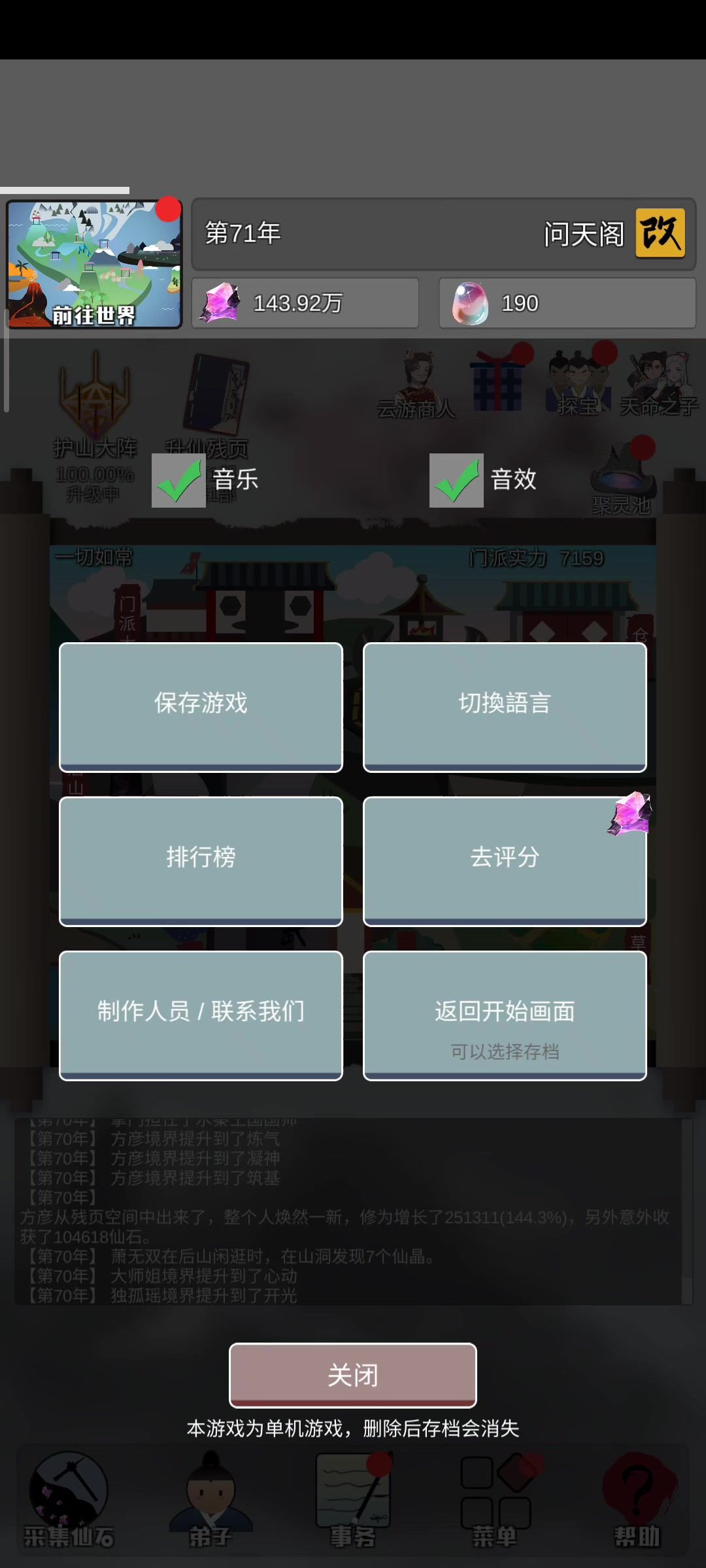The image size is (706, 1568).
Task: Tap 返回开始画面 to return to start
Action: [505, 1014]
